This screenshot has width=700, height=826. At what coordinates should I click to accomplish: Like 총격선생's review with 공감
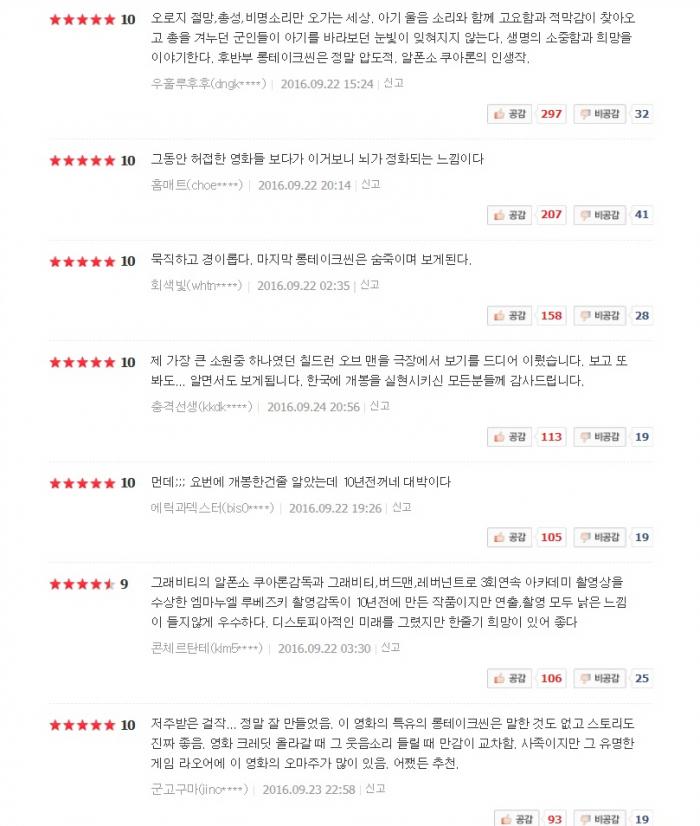pos(509,437)
